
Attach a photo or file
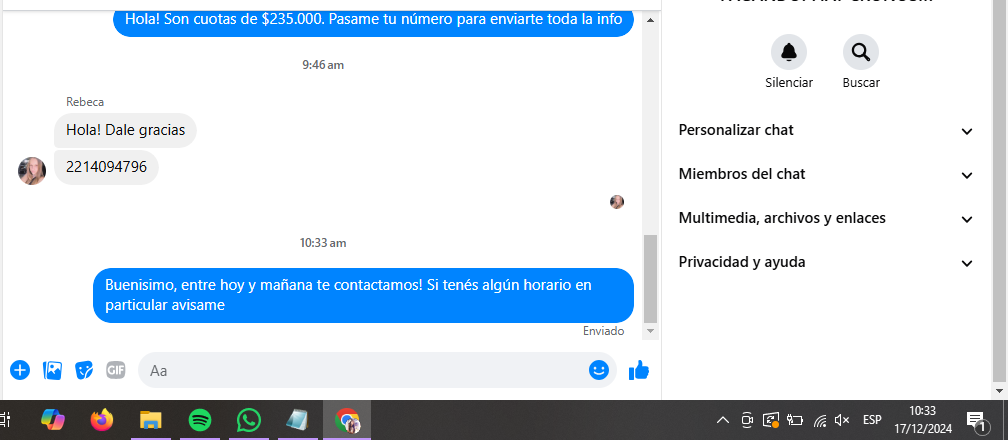pyautogui.click(x=53, y=370)
